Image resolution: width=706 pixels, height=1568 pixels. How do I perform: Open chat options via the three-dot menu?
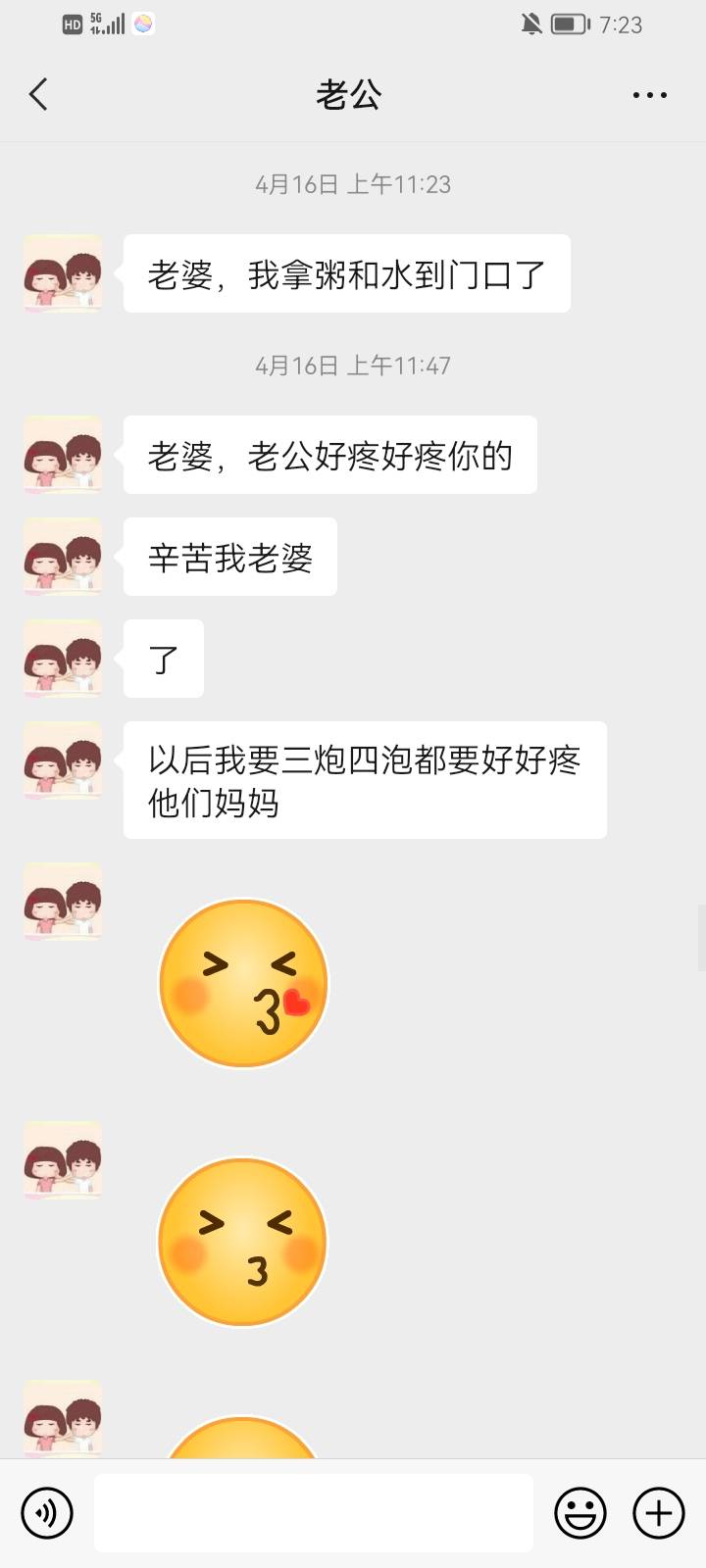[x=649, y=94]
